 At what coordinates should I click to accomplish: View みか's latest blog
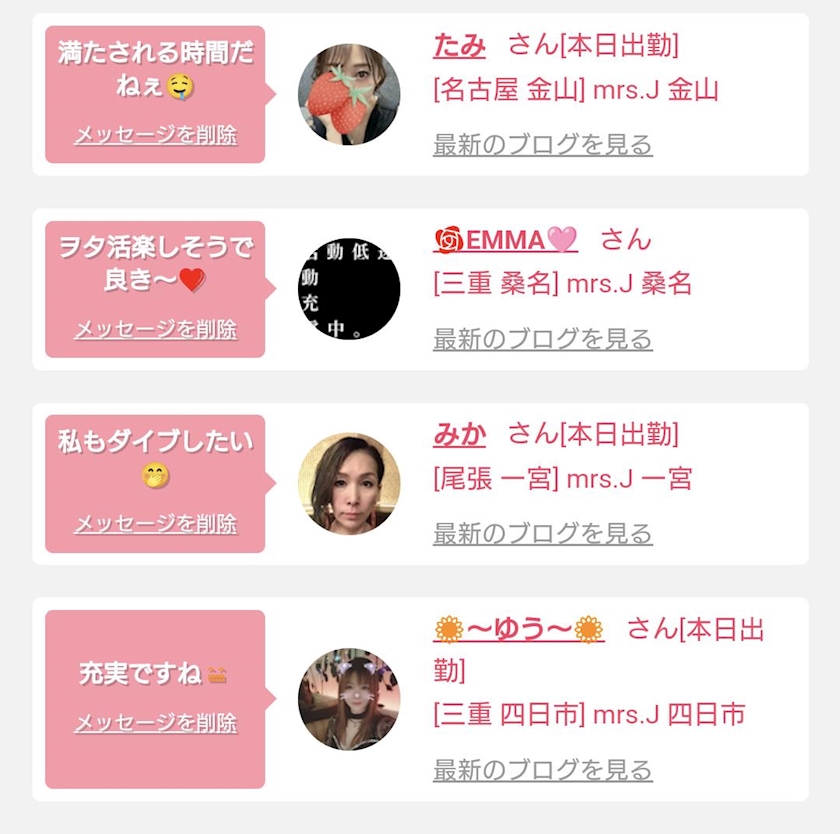coord(542,534)
